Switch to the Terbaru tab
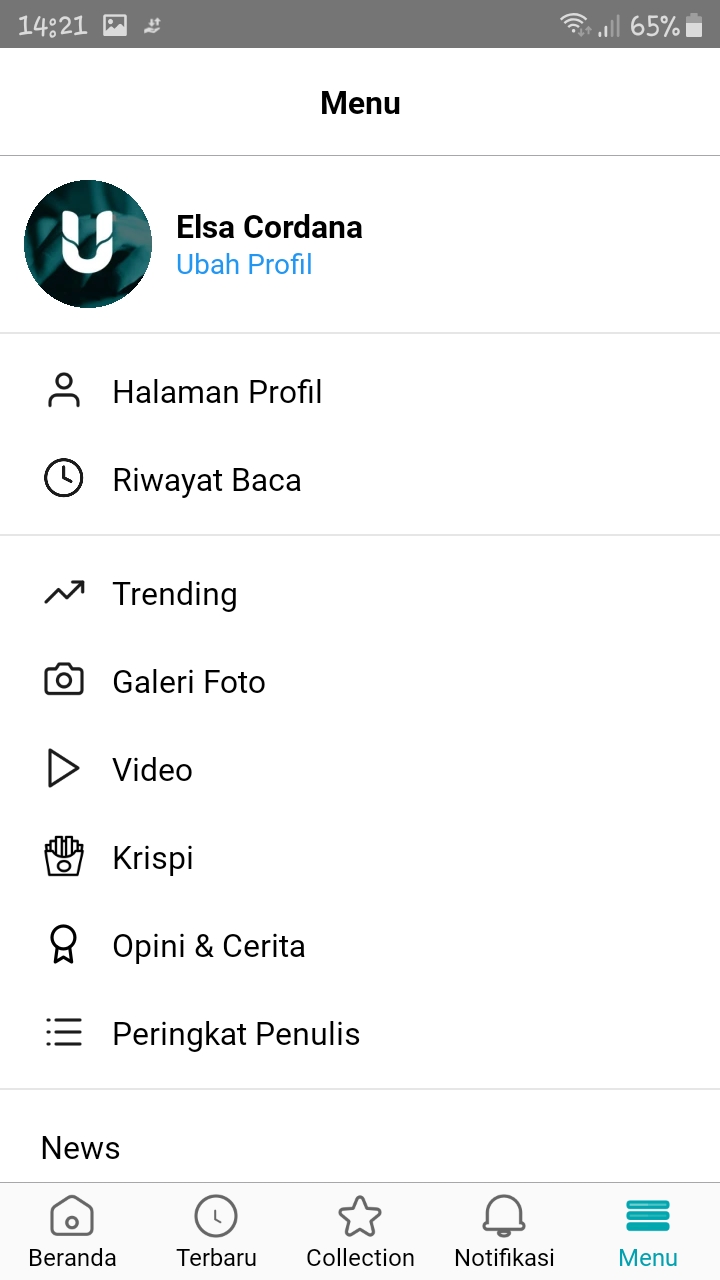The width and height of the screenshot is (720, 1280). tap(216, 1232)
